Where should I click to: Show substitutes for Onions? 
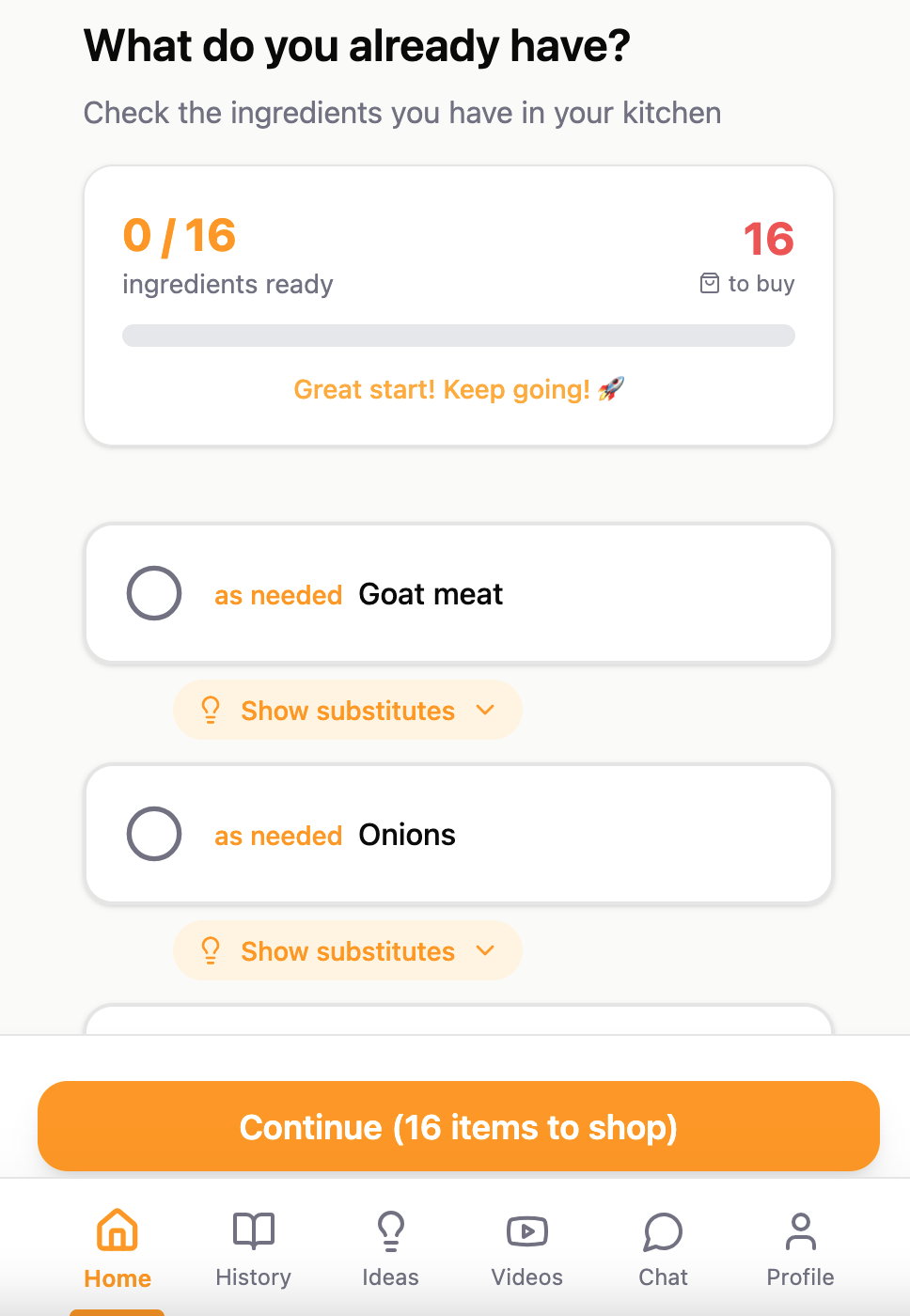(x=347, y=951)
